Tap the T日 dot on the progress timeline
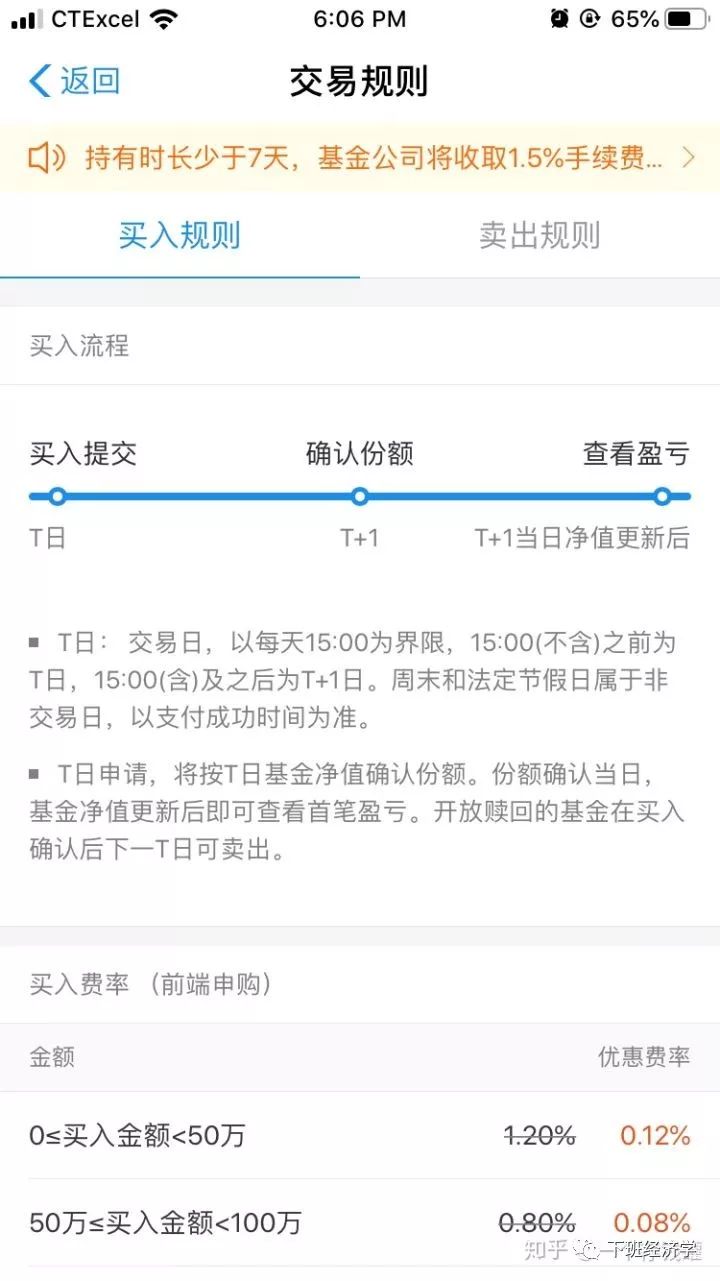The height and width of the screenshot is (1281, 720). pos(57,496)
